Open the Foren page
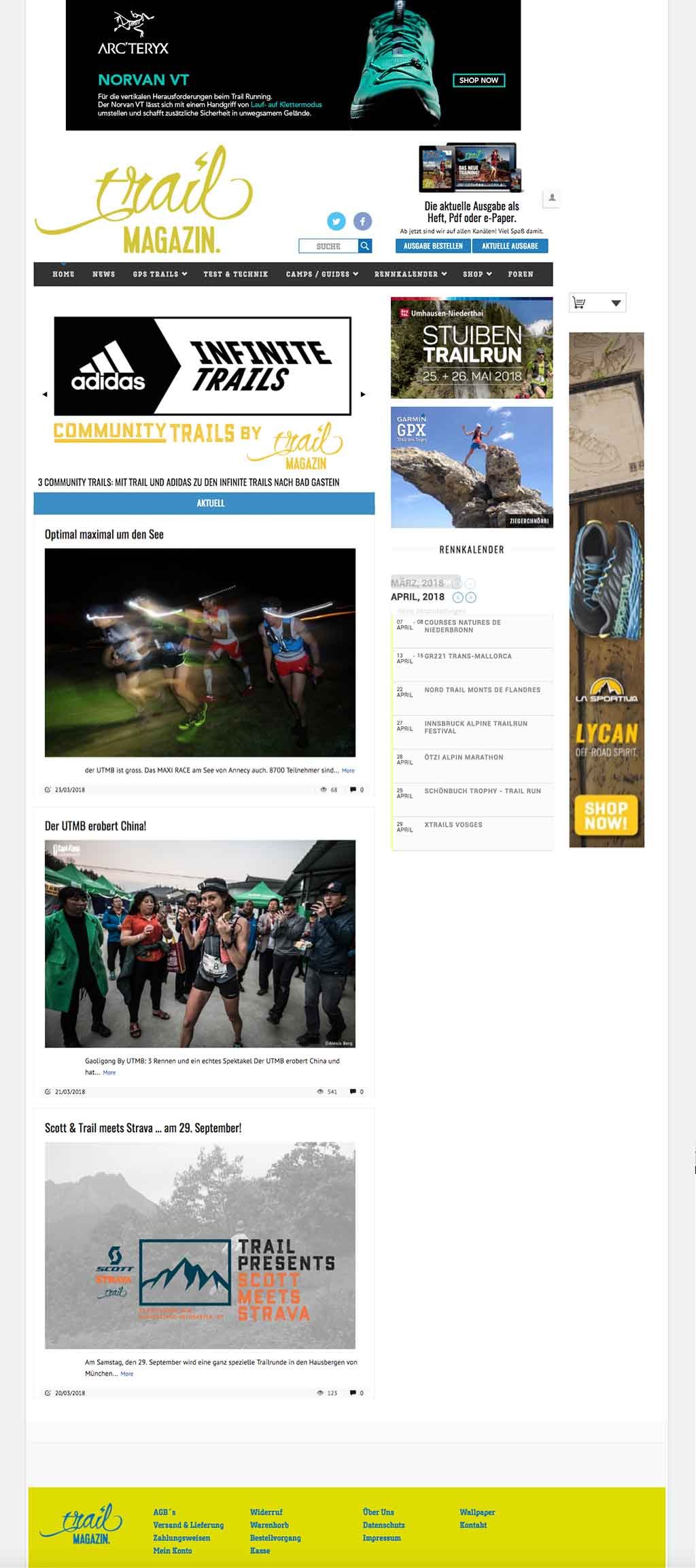Image resolution: width=696 pixels, height=1568 pixels. tap(520, 274)
